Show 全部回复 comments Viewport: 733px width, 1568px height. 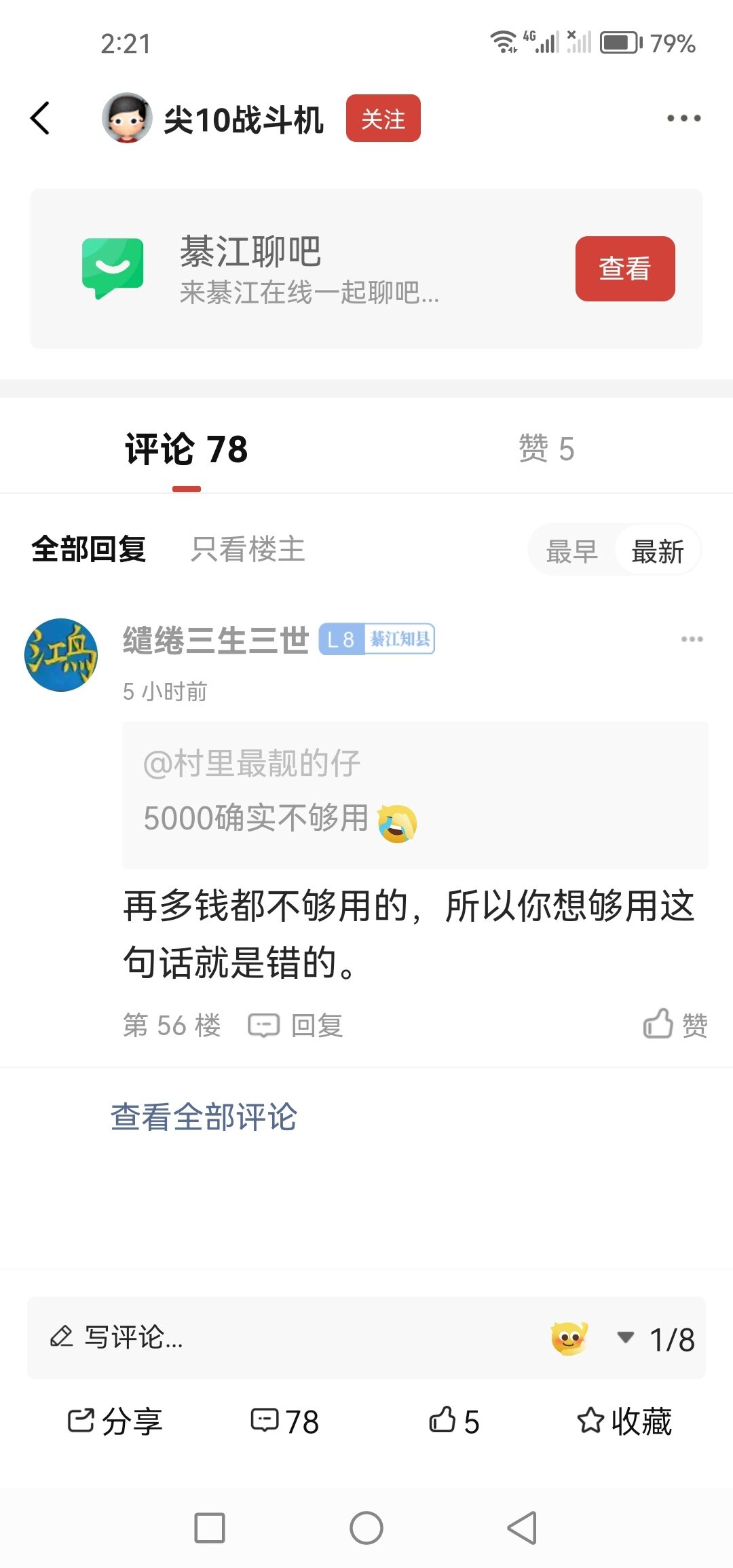click(89, 549)
